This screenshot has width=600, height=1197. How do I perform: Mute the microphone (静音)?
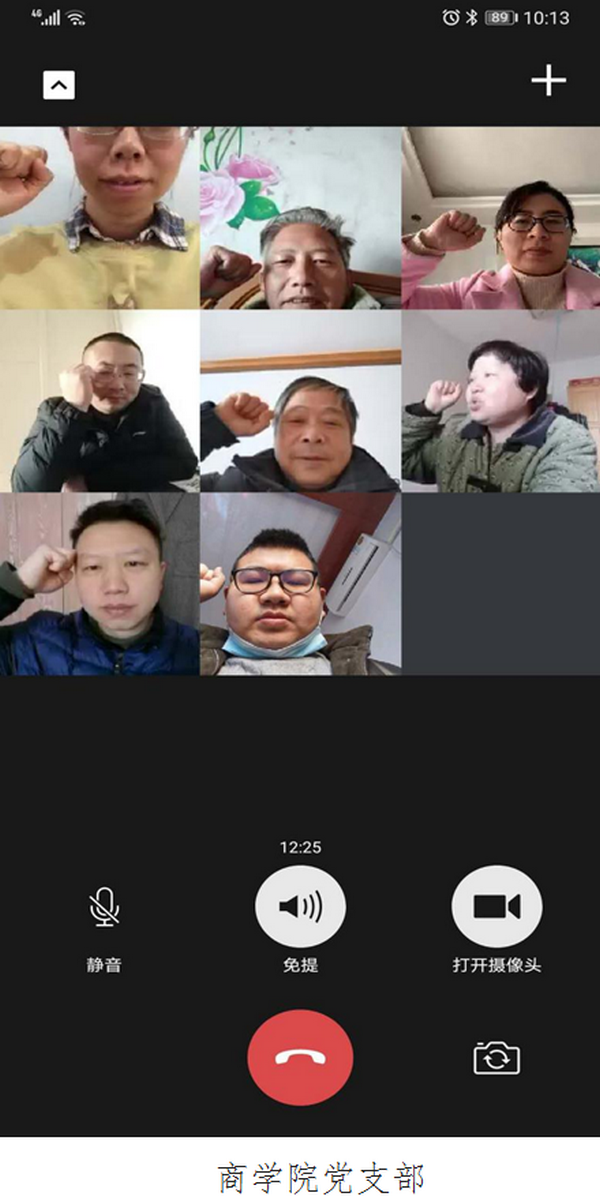pos(104,908)
